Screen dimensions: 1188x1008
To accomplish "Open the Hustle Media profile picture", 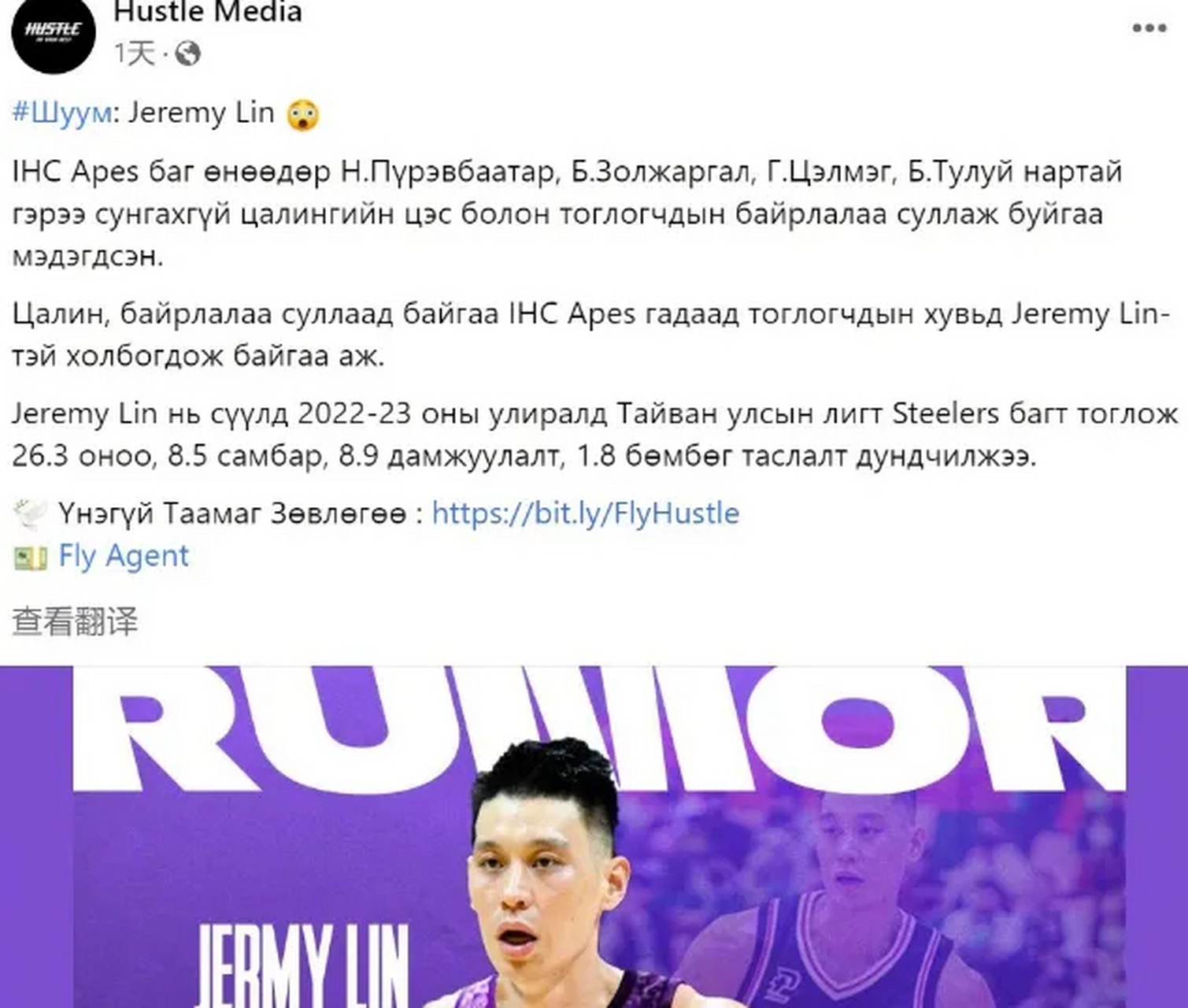I will [53, 33].
